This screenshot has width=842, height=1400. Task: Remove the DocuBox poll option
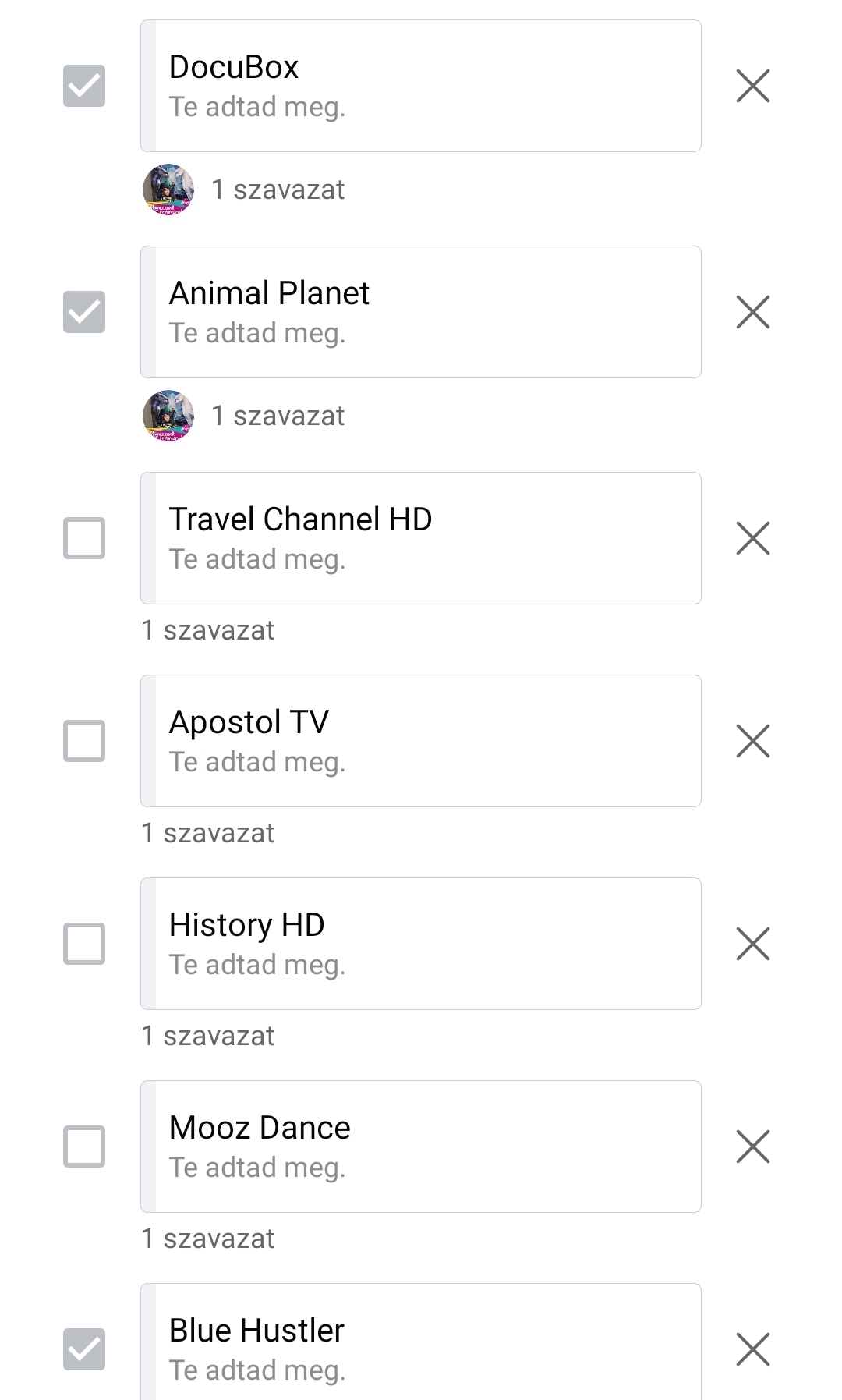click(753, 86)
